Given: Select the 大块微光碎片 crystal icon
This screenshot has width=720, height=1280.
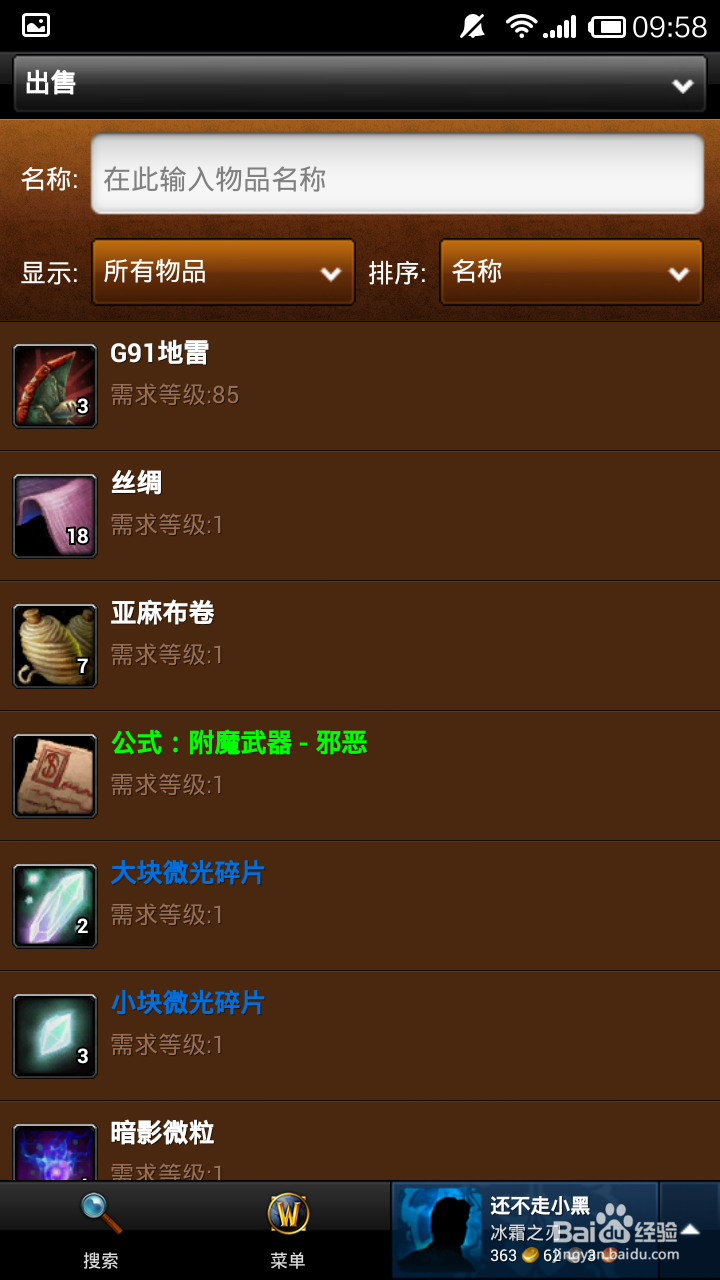Looking at the screenshot, I should coord(55,905).
